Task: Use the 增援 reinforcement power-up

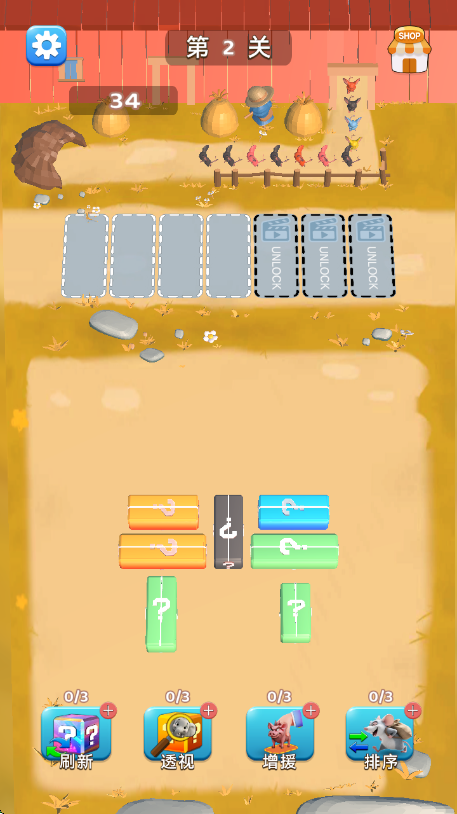Action: (x=279, y=734)
